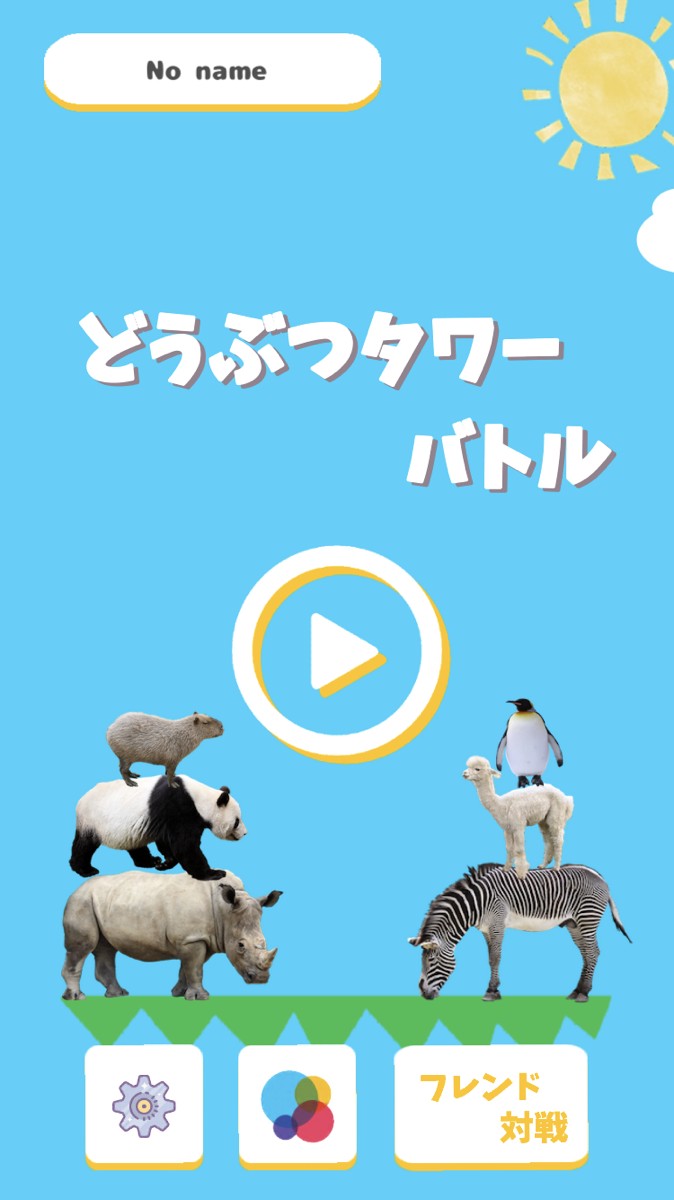Start the game with the play button
The width and height of the screenshot is (674, 1200).
(x=340, y=654)
